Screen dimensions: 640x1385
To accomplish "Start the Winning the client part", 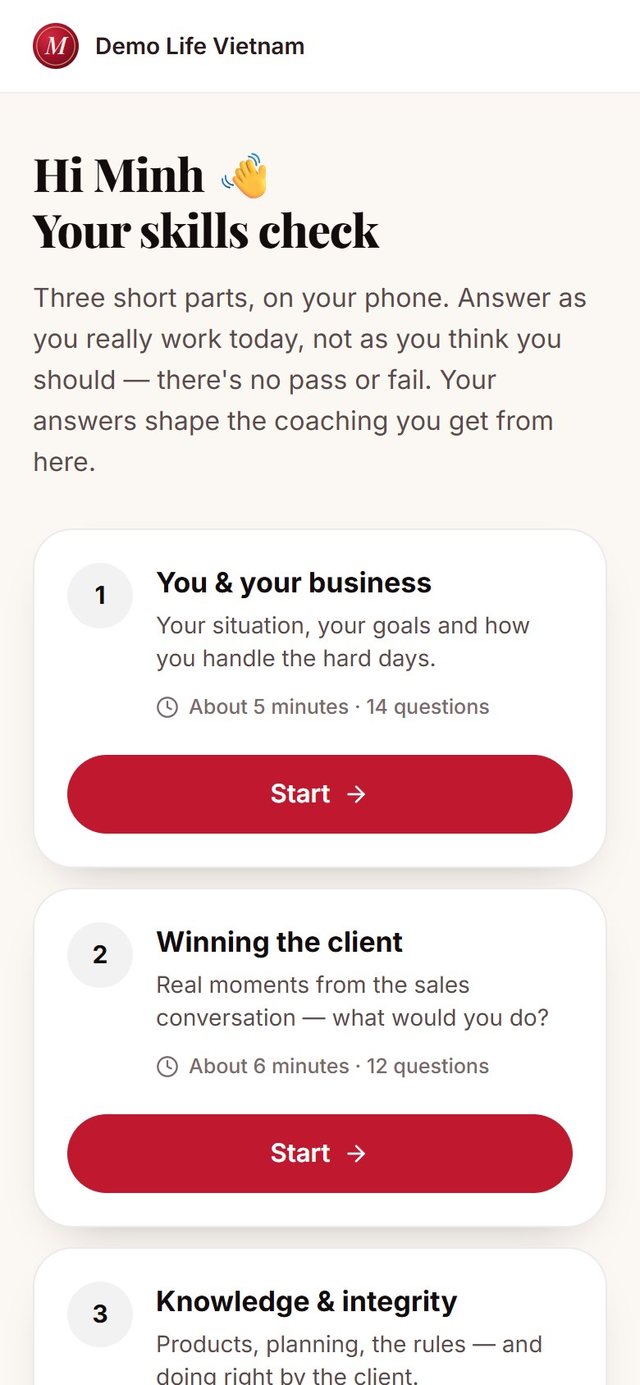I will coord(320,1153).
